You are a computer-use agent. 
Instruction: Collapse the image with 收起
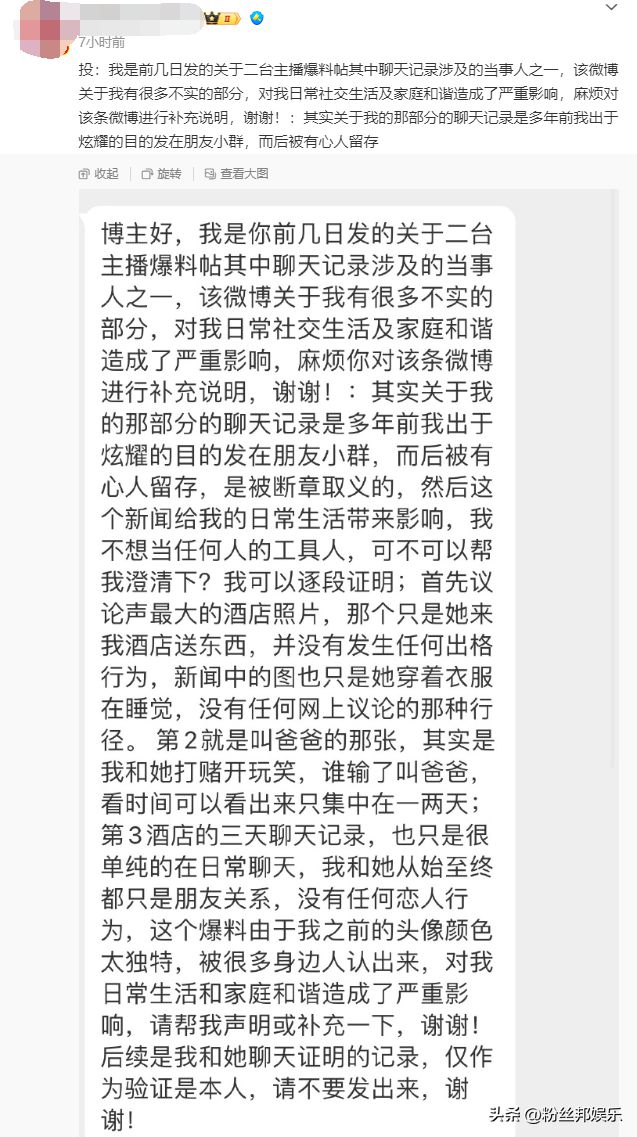tap(99, 174)
